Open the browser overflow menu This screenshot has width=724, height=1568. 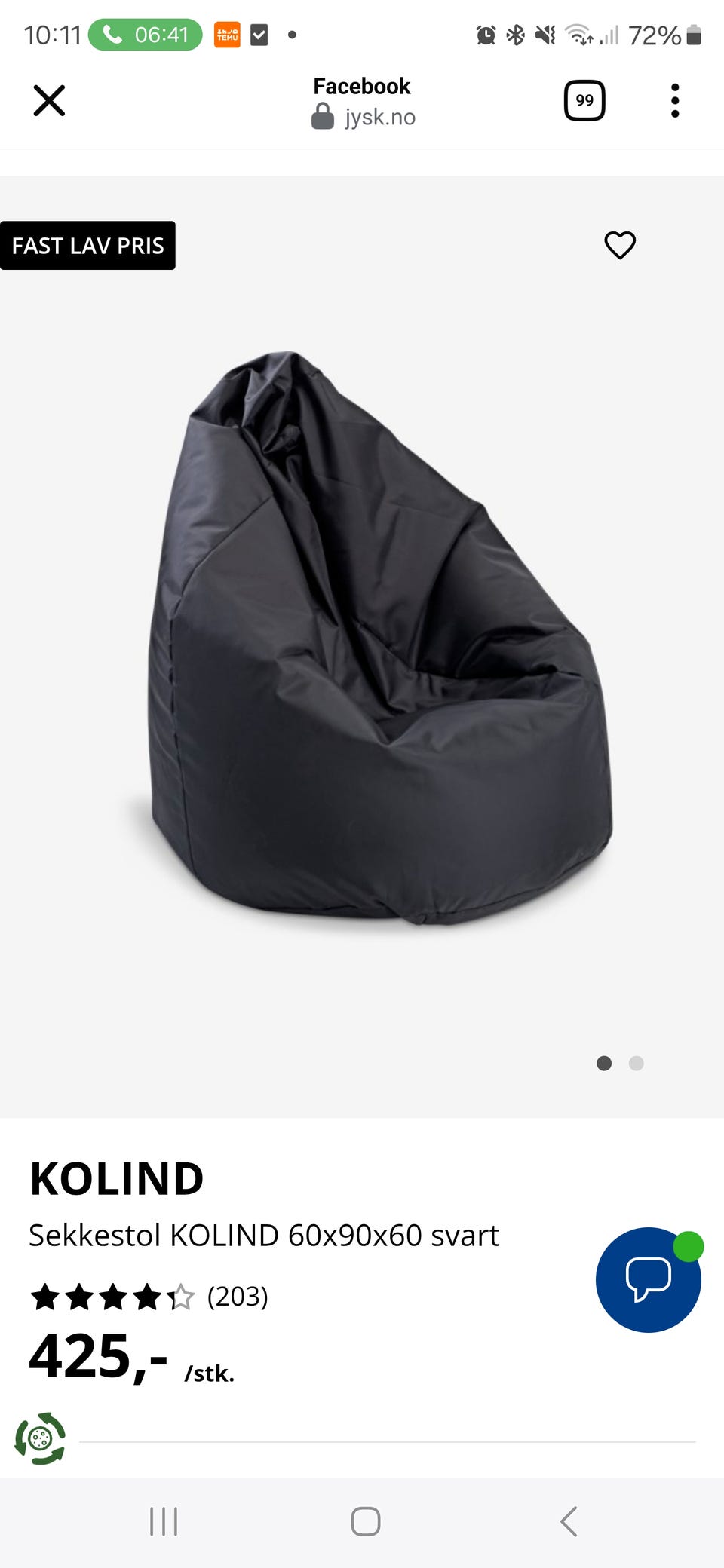[x=674, y=101]
